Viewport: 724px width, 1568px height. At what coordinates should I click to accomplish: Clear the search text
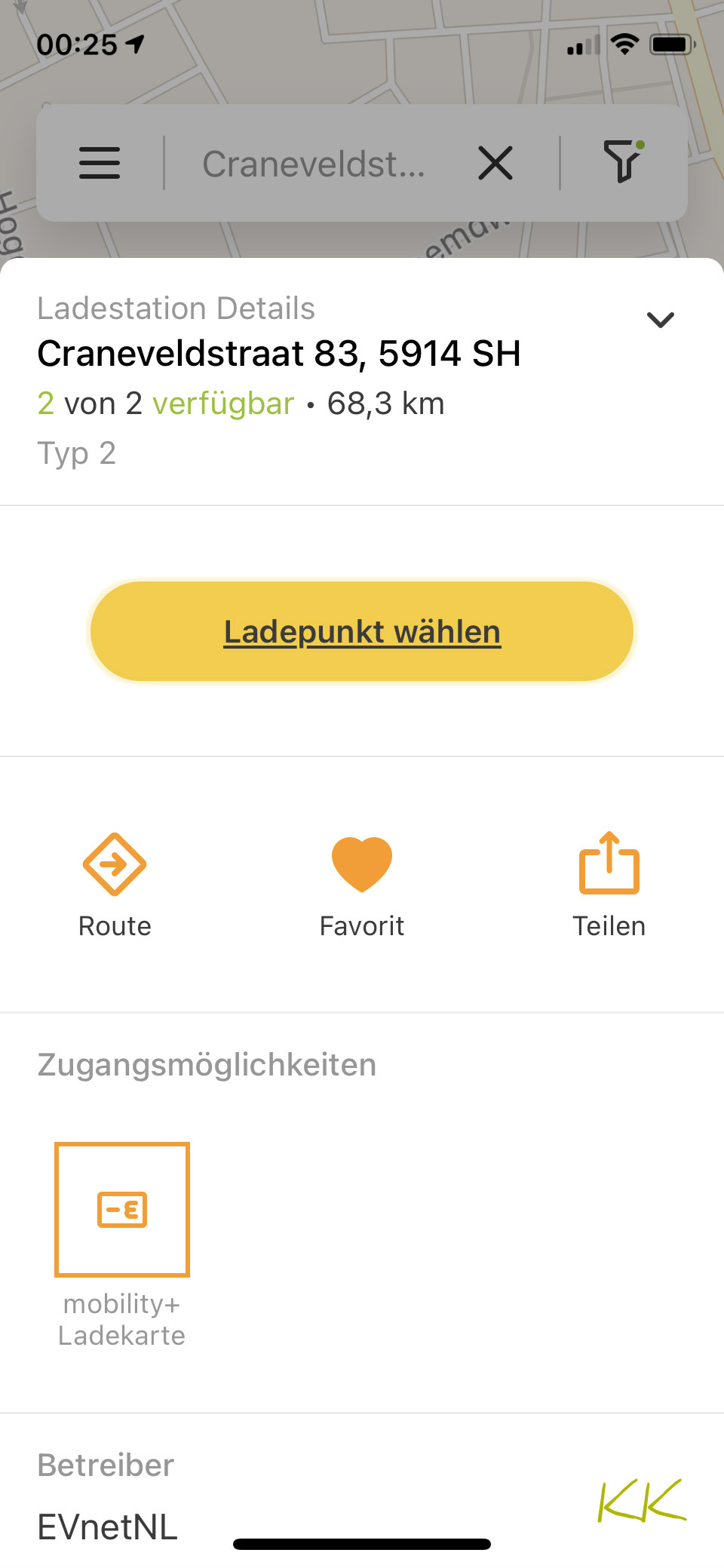495,163
